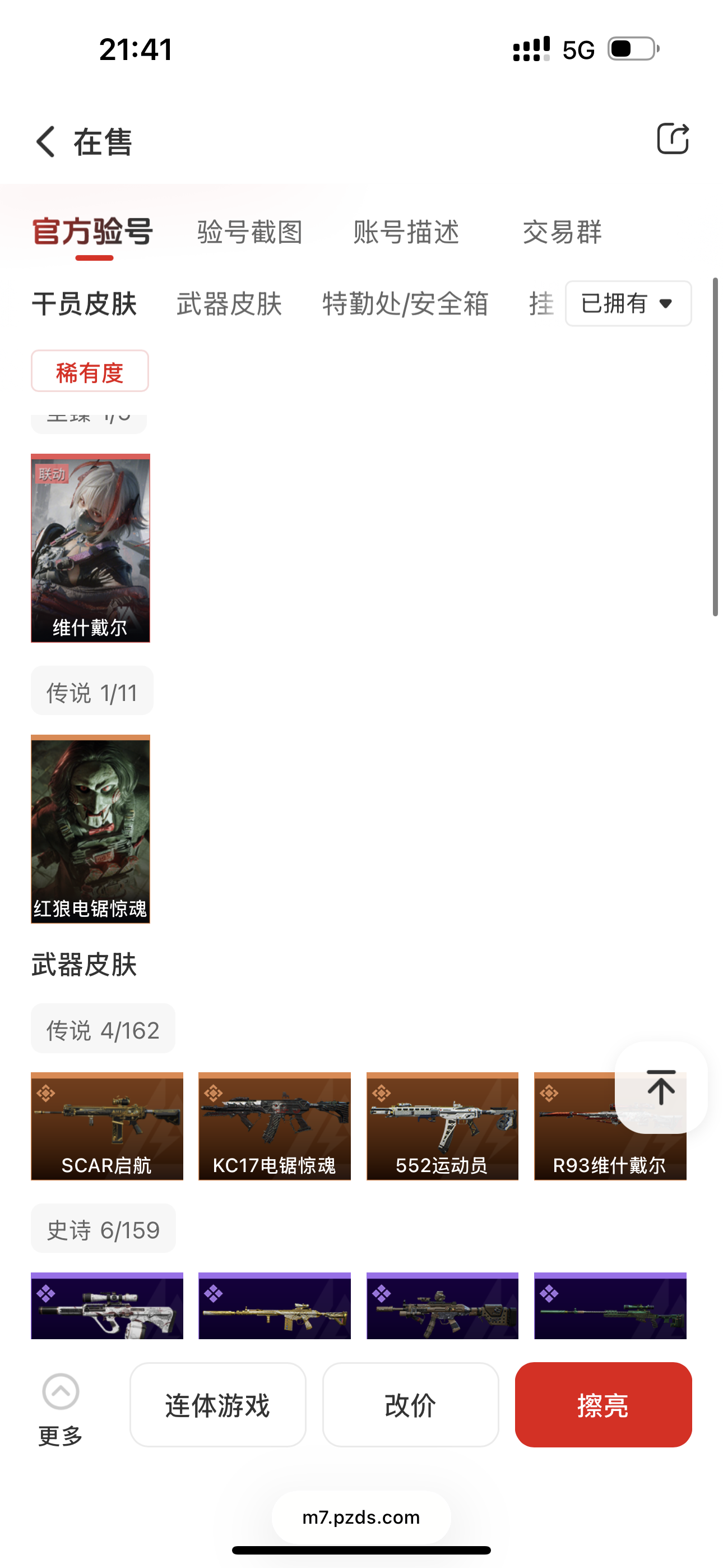View the 红狼电锯惊魂 operator skin
The height and width of the screenshot is (1568, 723).
click(91, 829)
